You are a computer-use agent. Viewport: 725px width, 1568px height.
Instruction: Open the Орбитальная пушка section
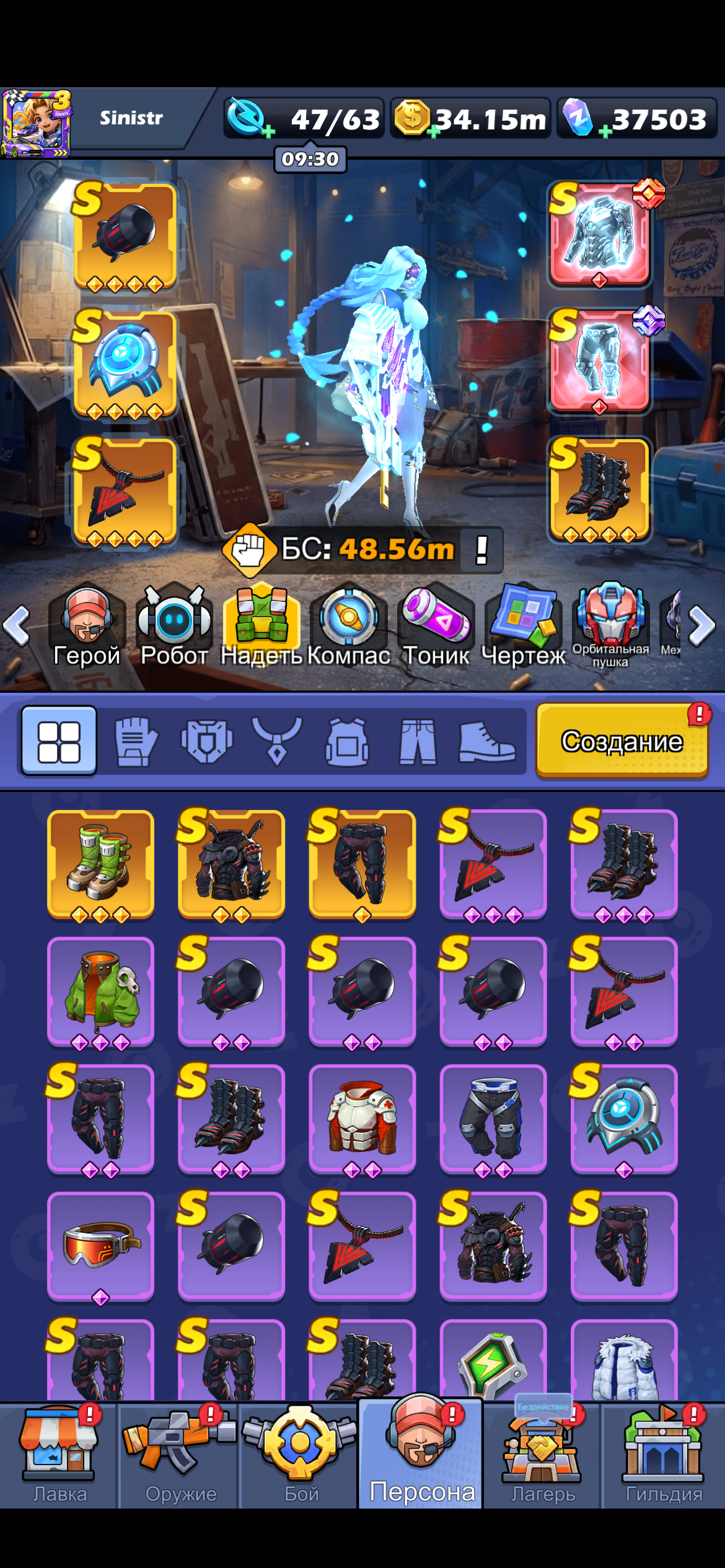coord(611,625)
